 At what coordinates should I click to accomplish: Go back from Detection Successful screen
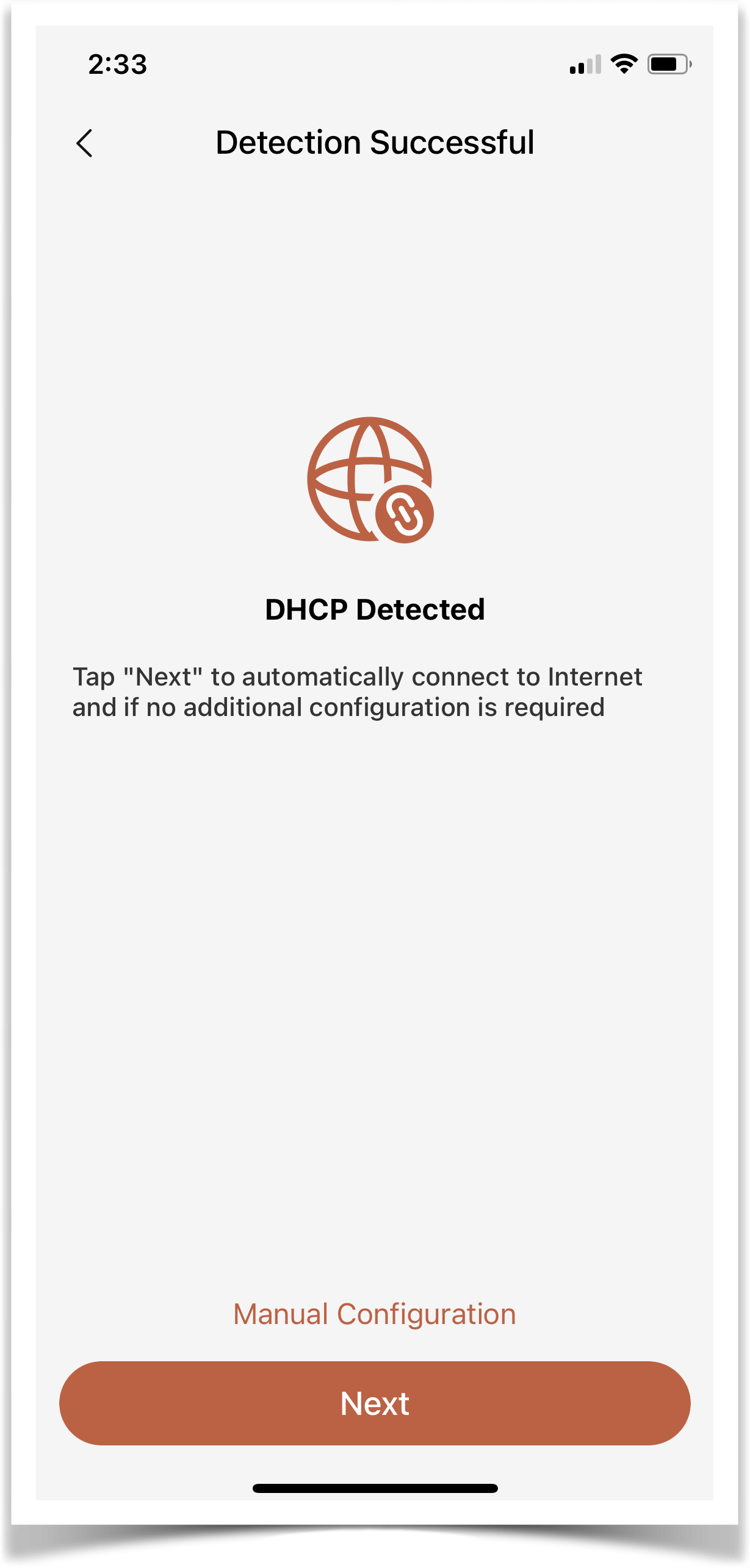[85, 143]
